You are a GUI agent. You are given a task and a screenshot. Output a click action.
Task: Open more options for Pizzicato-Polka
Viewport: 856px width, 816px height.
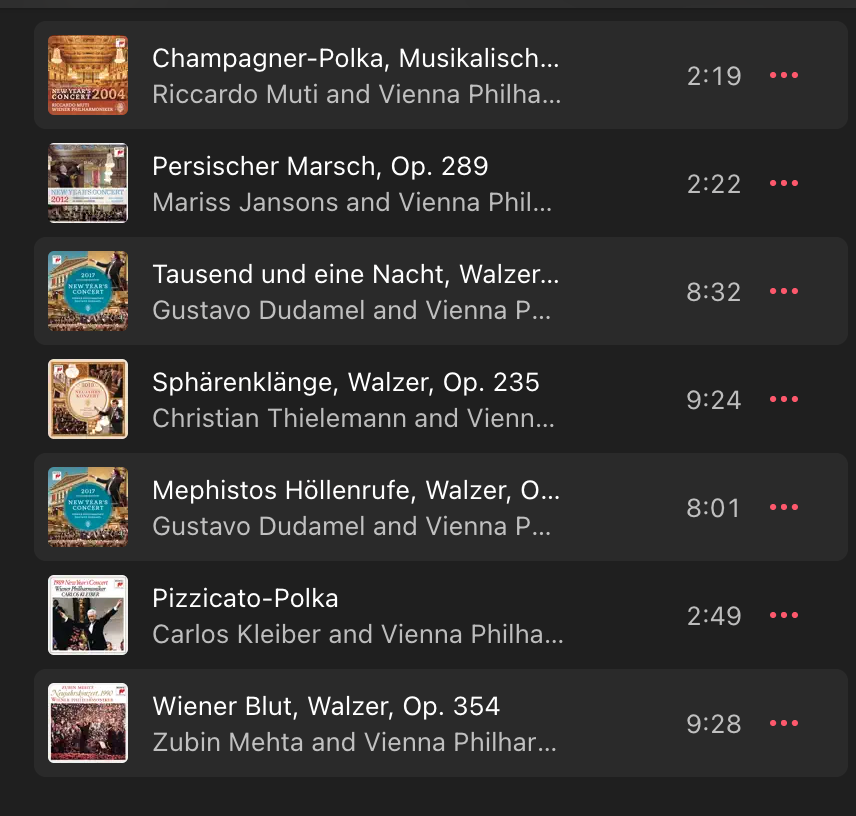(x=783, y=615)
